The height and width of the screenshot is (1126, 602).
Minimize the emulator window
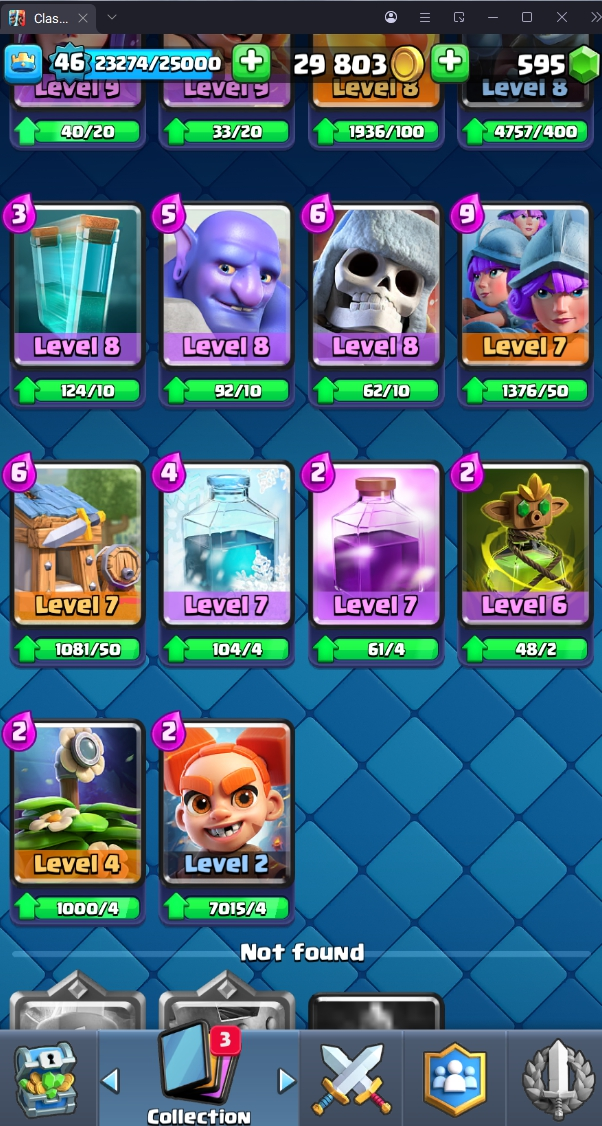coord(492,17)
